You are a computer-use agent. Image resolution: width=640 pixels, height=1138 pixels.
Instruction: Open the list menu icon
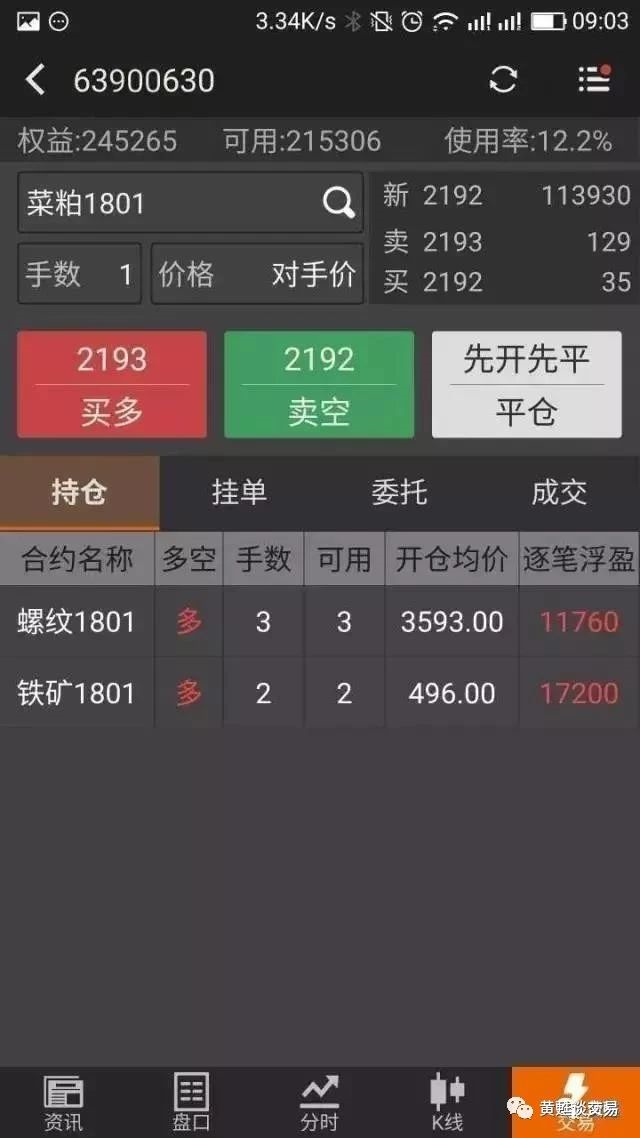(595, 78)
